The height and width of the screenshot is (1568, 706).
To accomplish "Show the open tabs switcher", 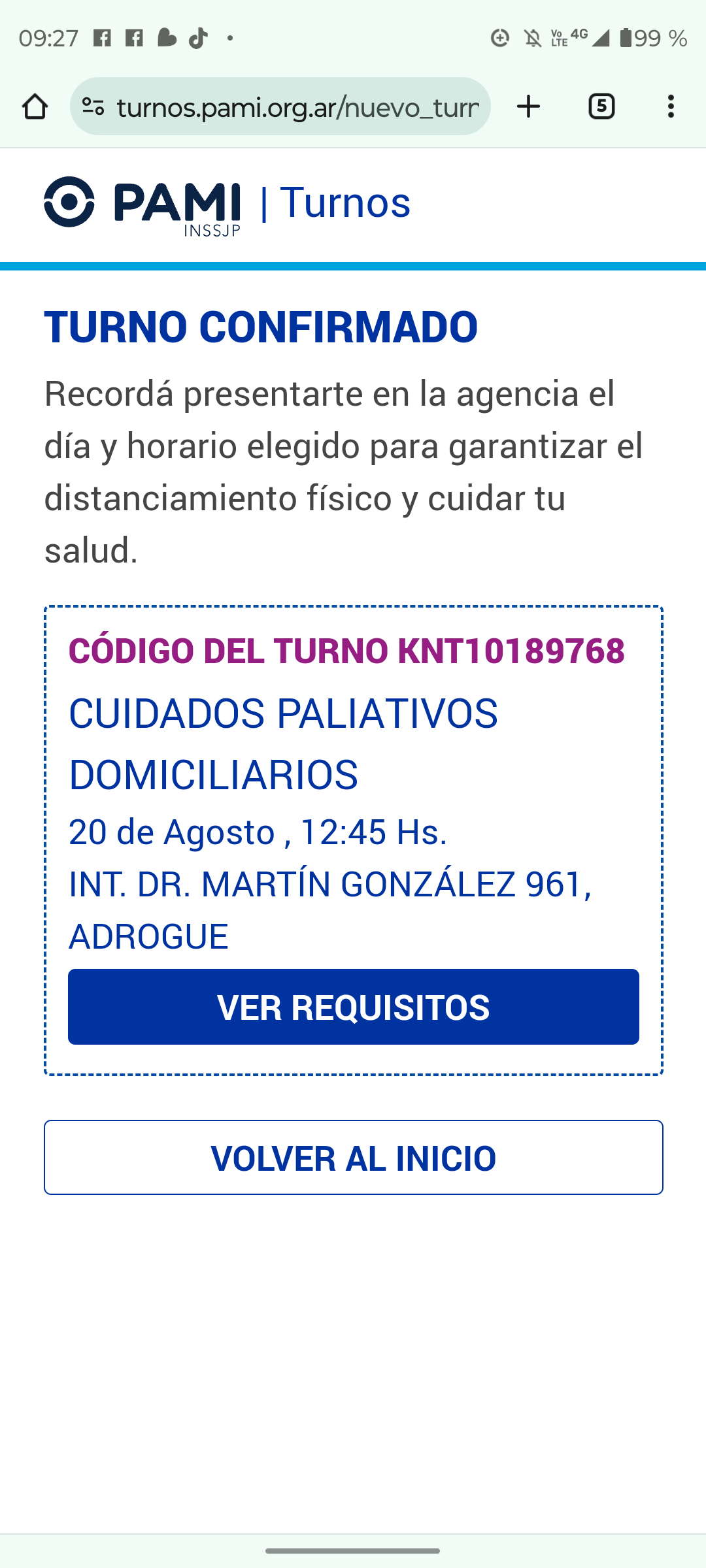I will [x=601, y=106].
